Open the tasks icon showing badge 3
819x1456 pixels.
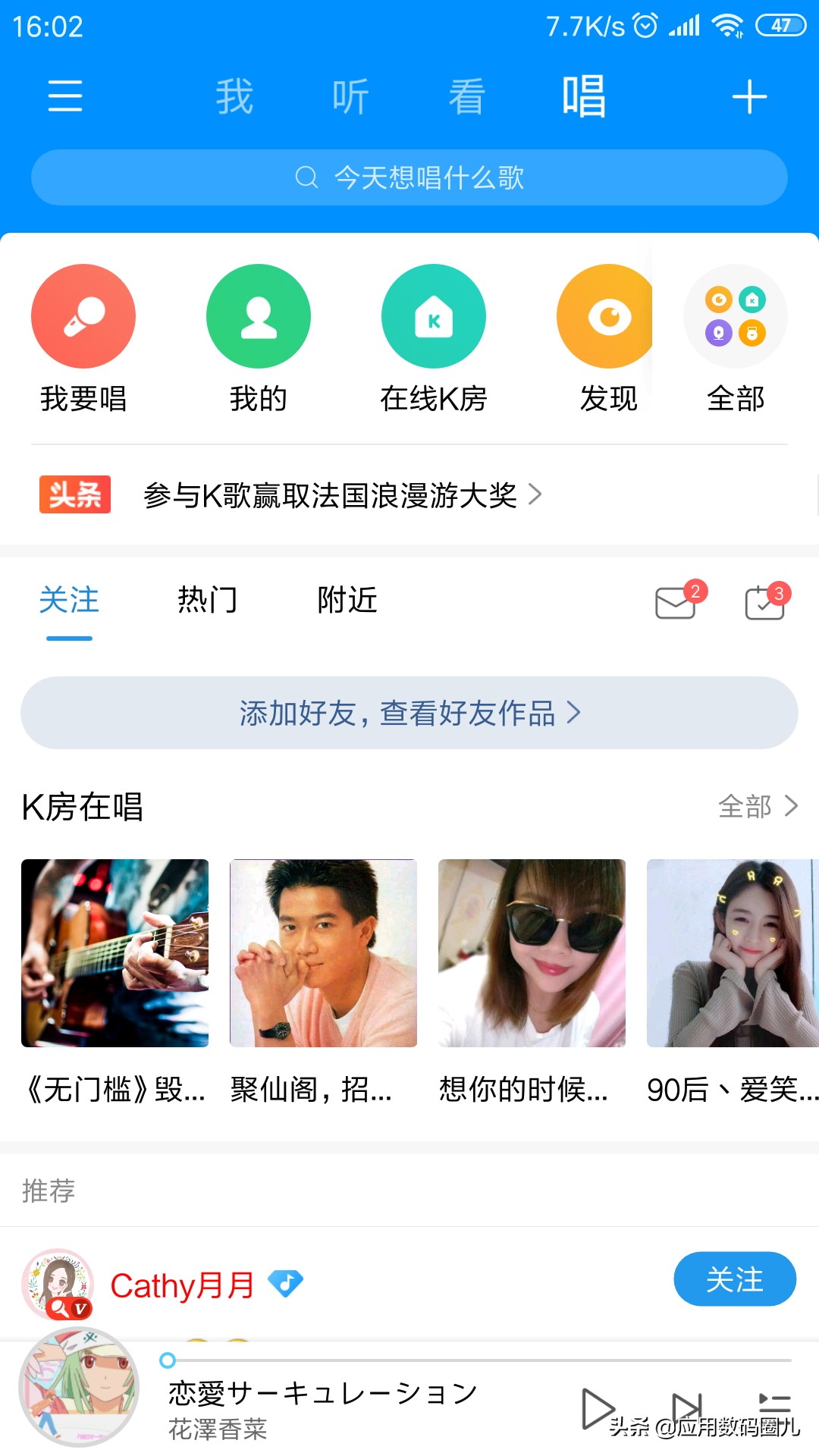tap(764, 603)
